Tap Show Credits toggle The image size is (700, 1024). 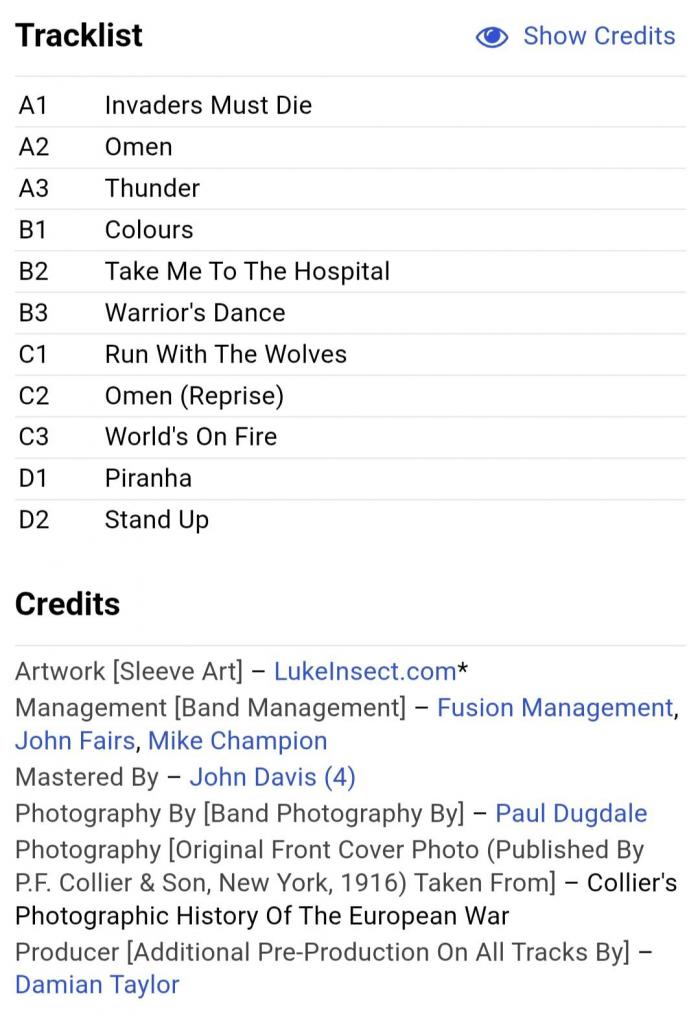pyautogui.click(x=576, y=36)
